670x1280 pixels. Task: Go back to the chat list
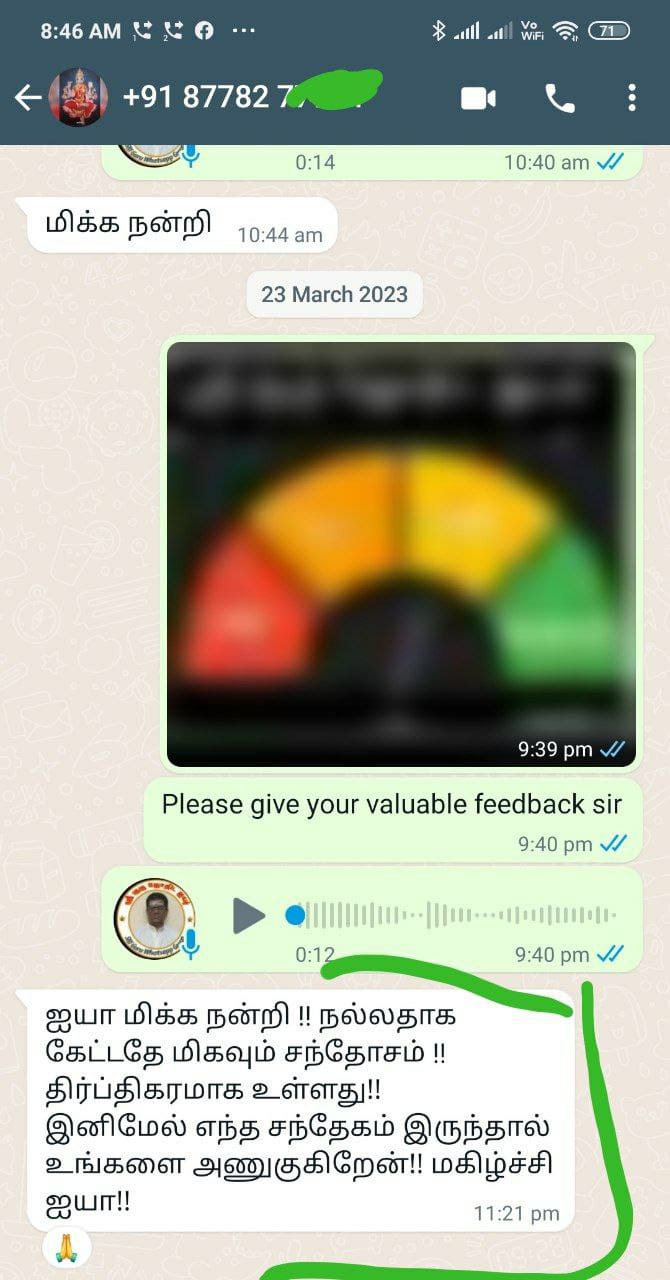click(28, 97)
